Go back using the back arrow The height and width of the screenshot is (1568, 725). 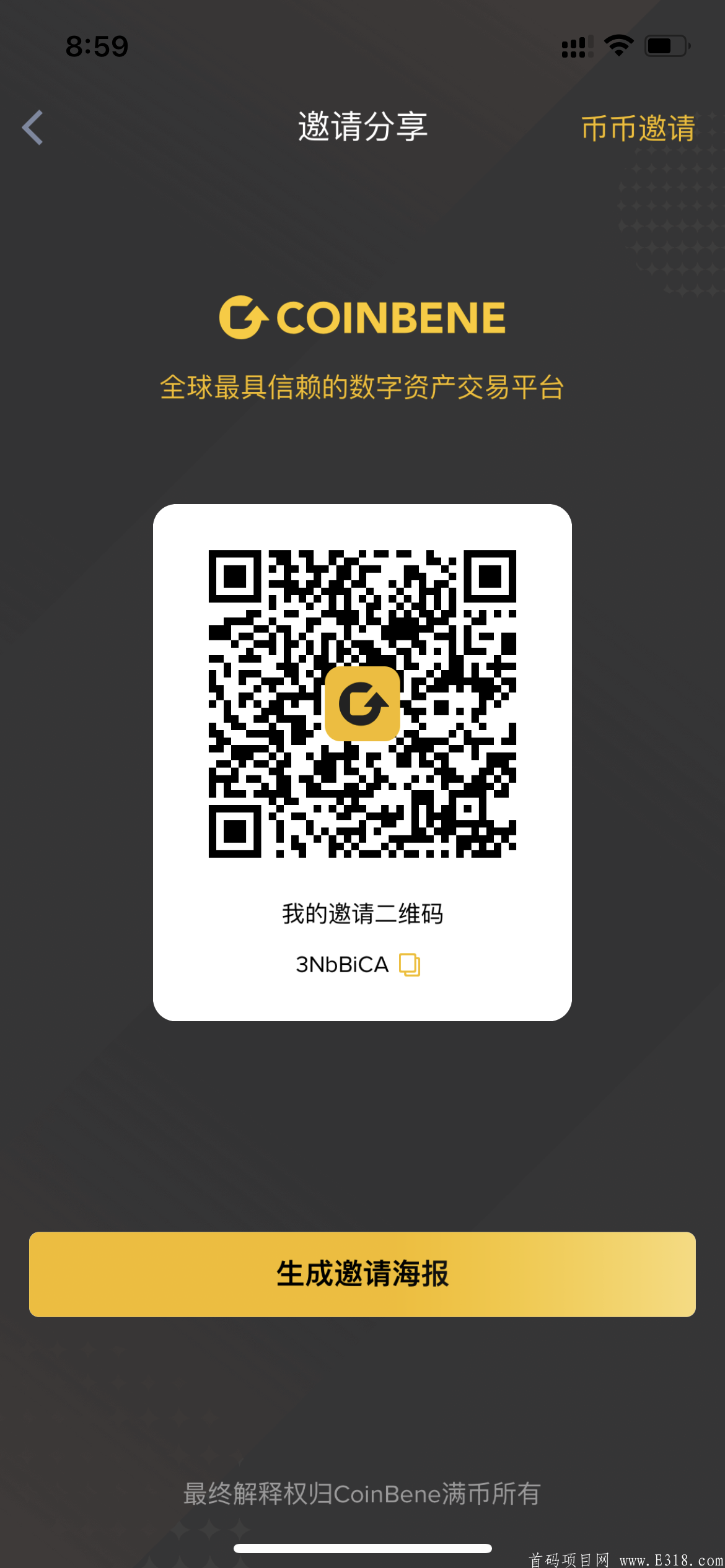[x=33, y=128]
